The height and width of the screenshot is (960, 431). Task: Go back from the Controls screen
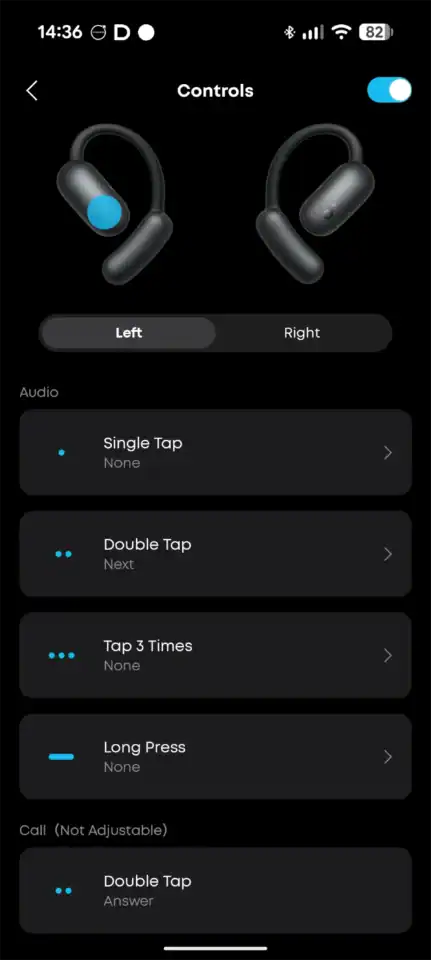pyautogui.click(x=32, y=91)
